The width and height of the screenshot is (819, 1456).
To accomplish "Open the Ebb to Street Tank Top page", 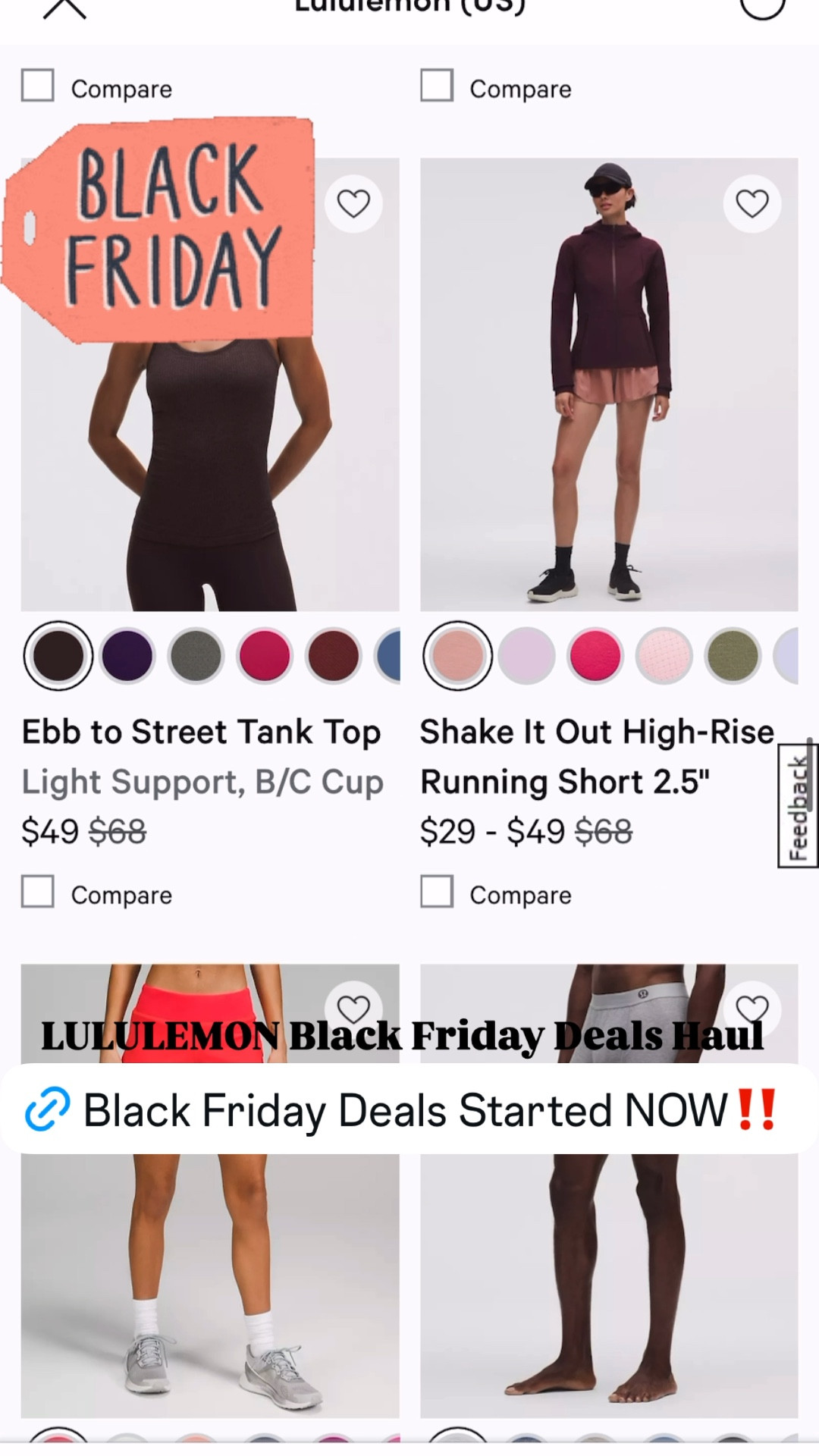I will coord(201,730).
